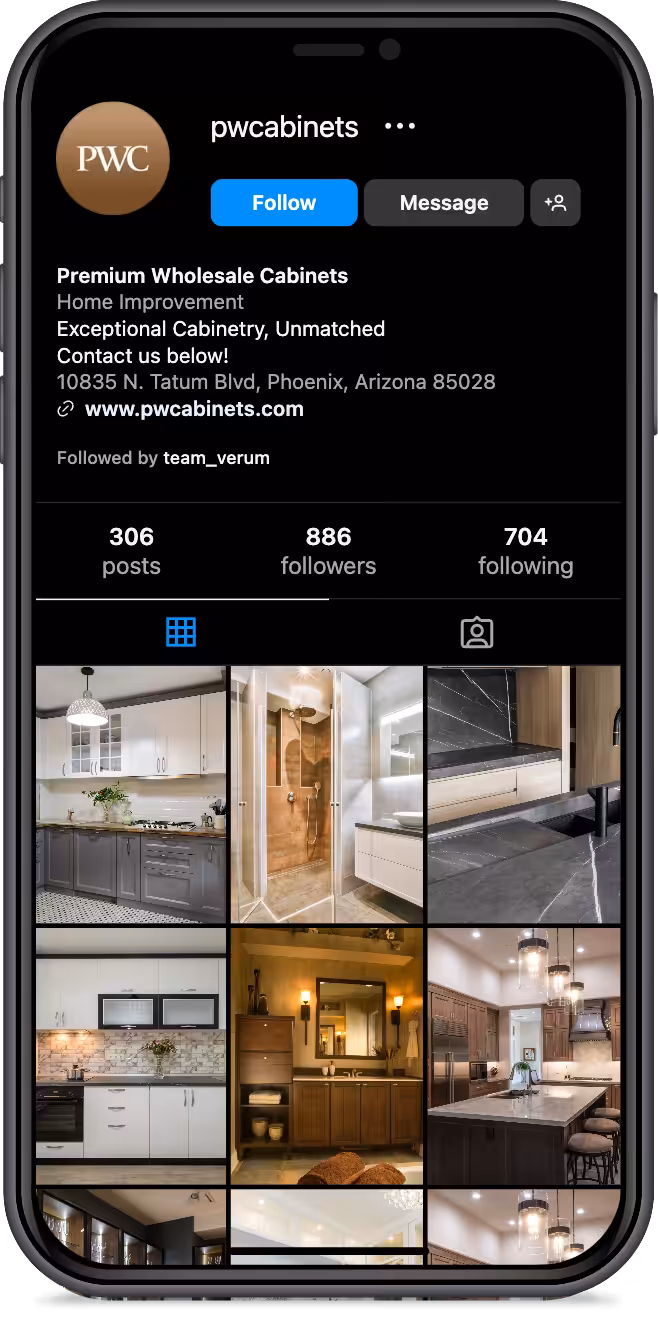Open the dark marble countertop post
The image size is (658, 1330).
[x=523, y=794]
